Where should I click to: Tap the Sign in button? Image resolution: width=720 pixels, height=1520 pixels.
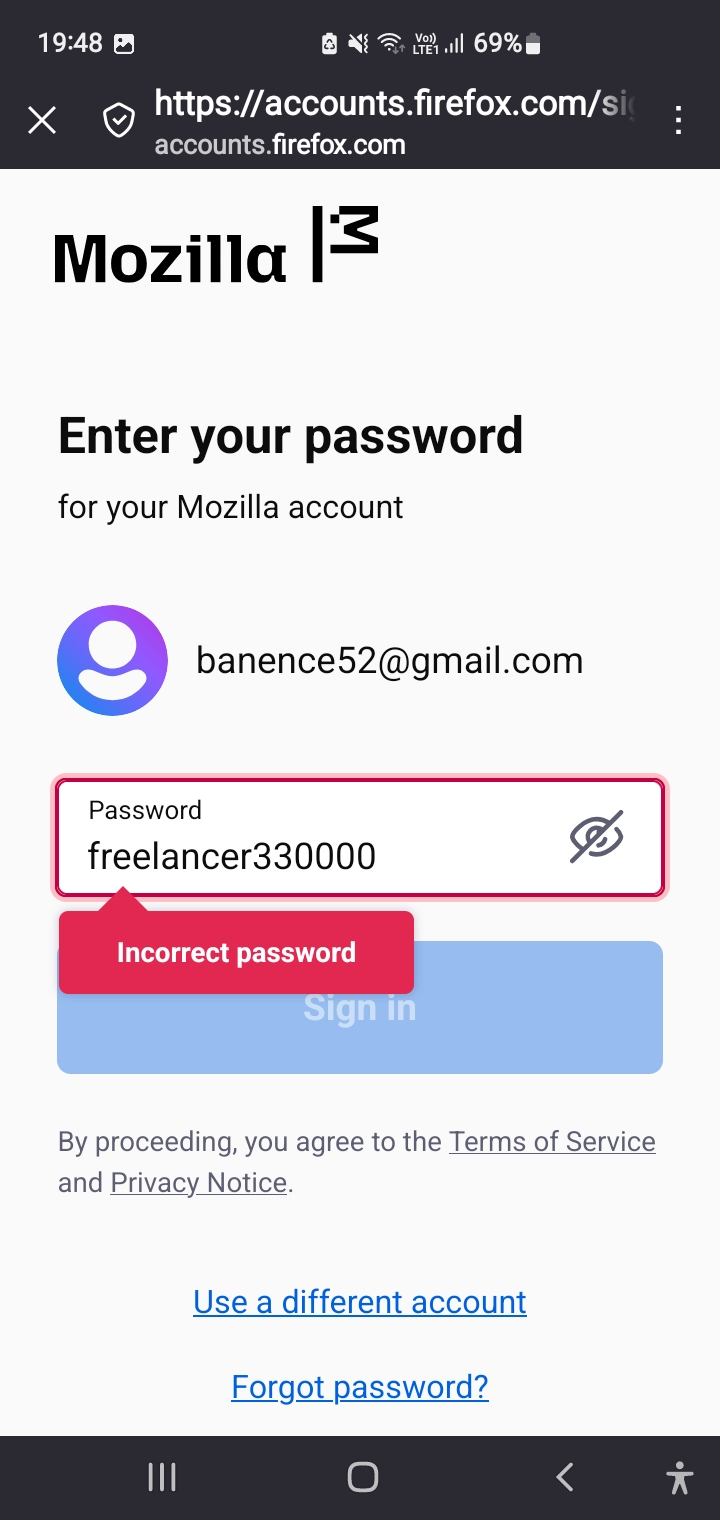point(540,1010)
